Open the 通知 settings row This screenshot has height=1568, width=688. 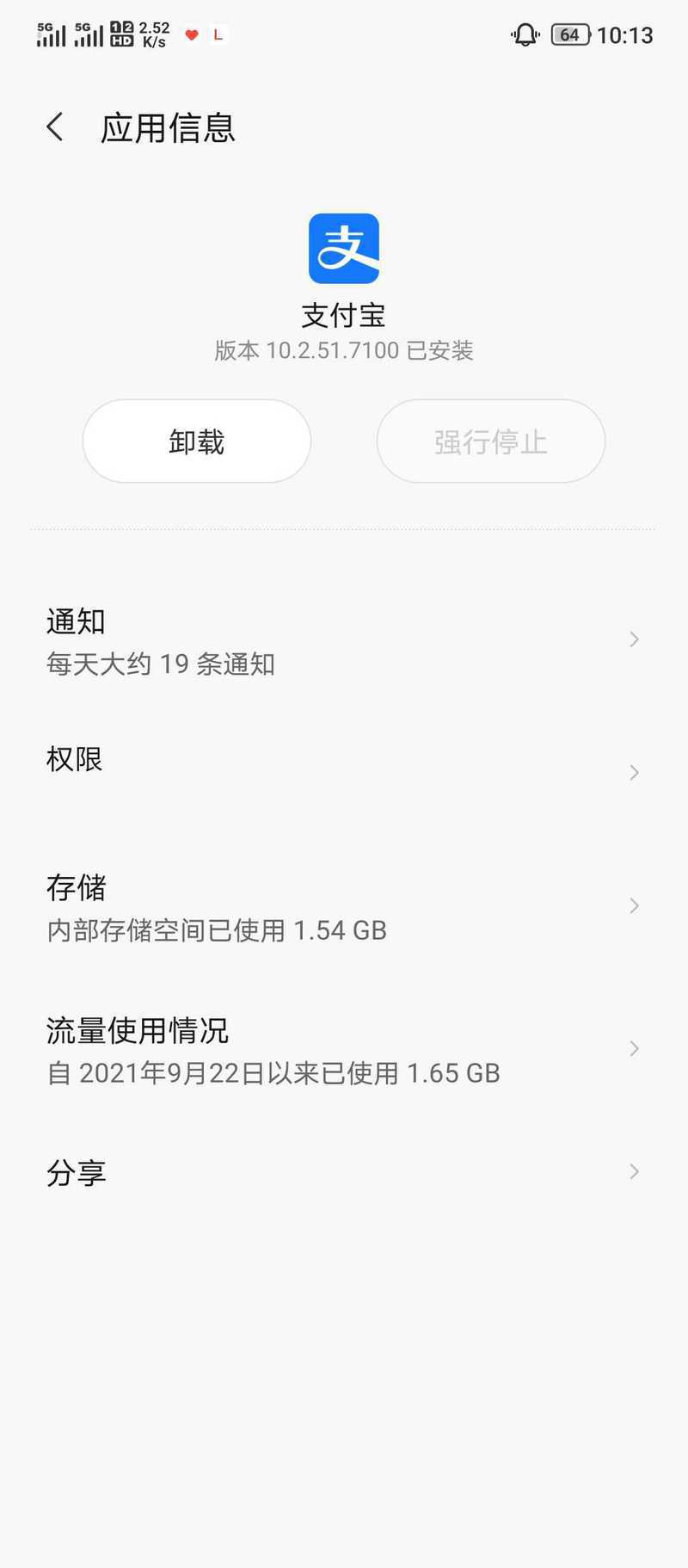344,641
